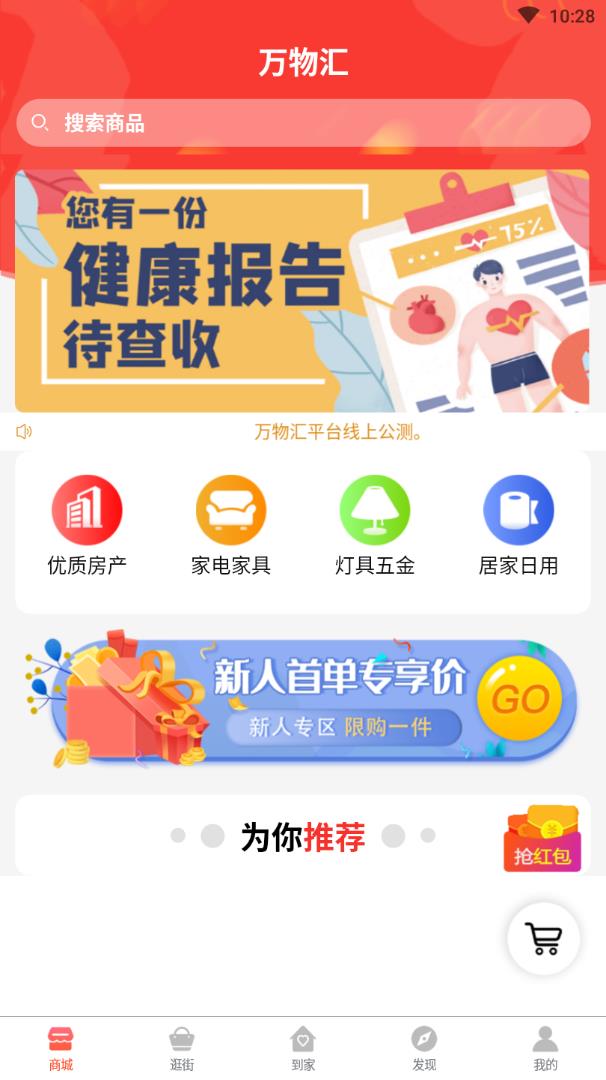Open the 家电家具 category
The height and width of the screenshot is (1080, 606).
point(231,526)
